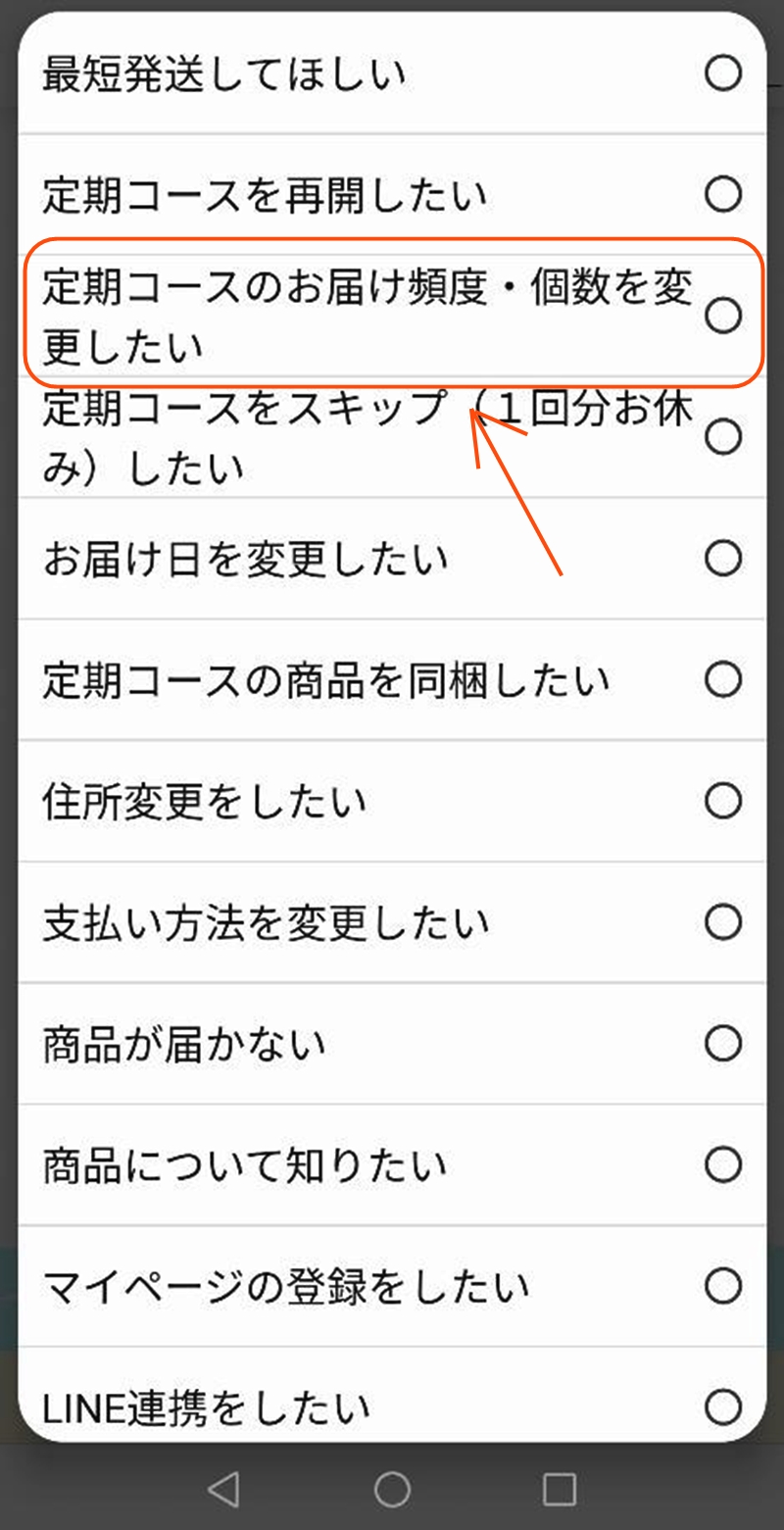Select the 商品を同梱したい radio button
Screen dimensions: 784x1530
click(x=723, y=679)
